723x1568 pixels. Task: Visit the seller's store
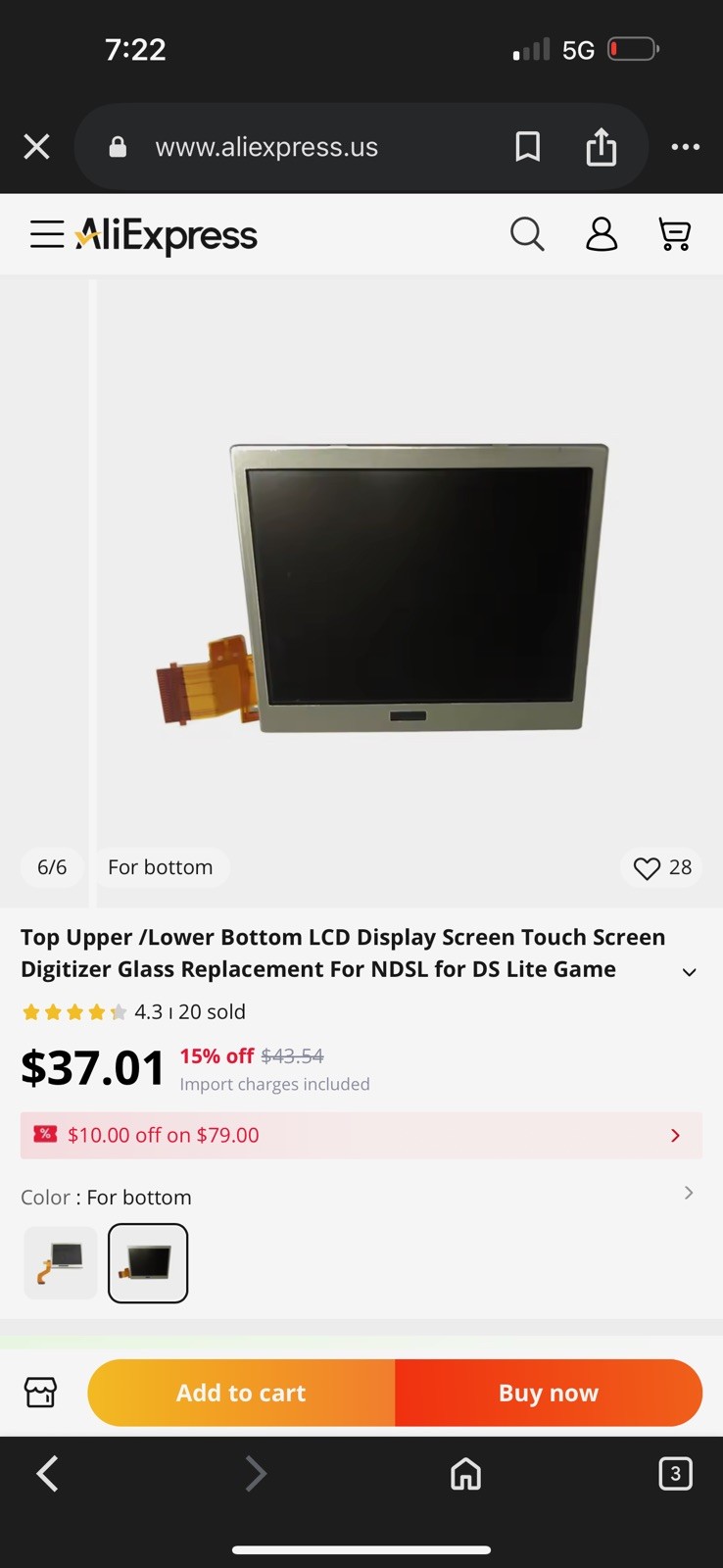(41, 1392)
